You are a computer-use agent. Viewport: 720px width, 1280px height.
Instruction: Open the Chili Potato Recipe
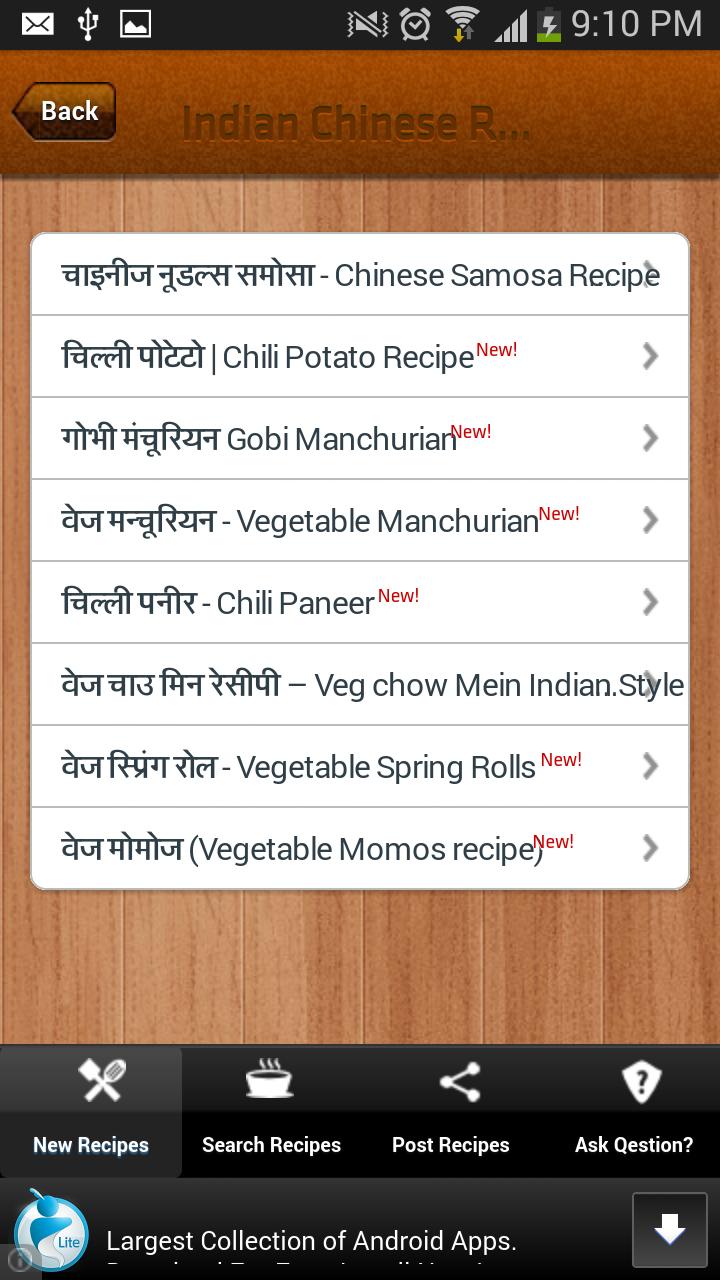click(x=360, y=357)
